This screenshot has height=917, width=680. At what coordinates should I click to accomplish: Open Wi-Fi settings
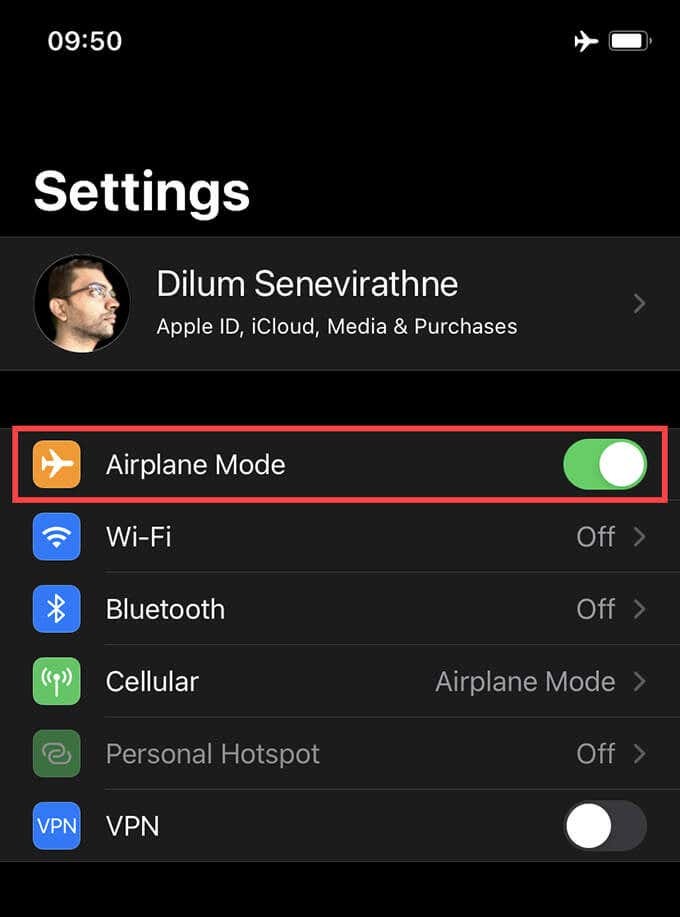pyautogui.click(x=340, y=537)
